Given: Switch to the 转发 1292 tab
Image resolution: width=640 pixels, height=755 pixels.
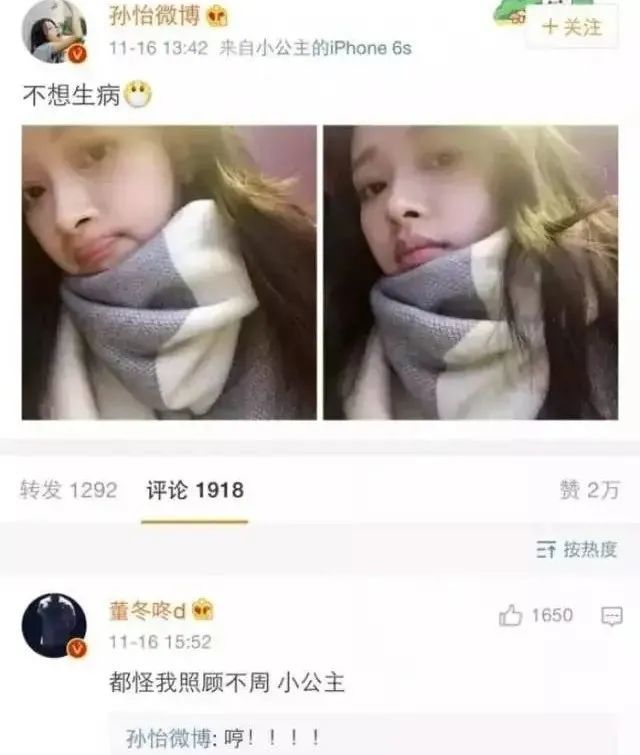Looking at the screenshot, I should tap(68, 490).
